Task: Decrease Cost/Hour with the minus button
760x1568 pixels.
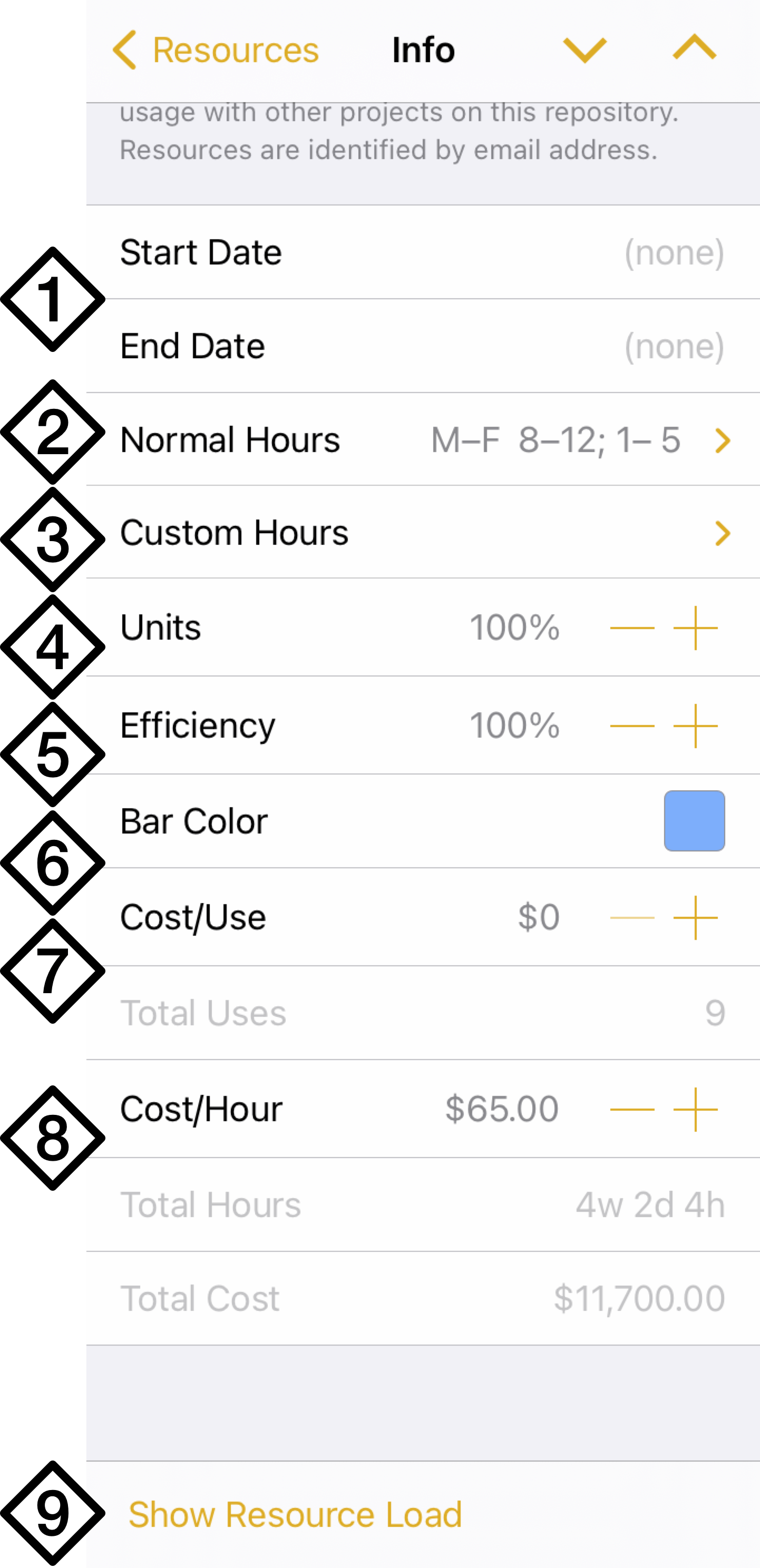Action: pos(632,1109)
